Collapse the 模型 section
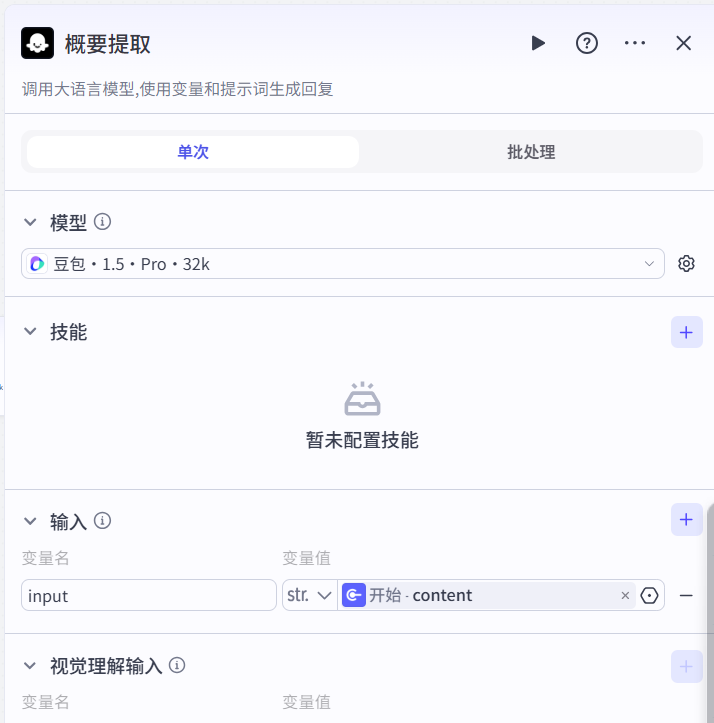Screen dimensions: 714x723 click(x=30, y=222)
